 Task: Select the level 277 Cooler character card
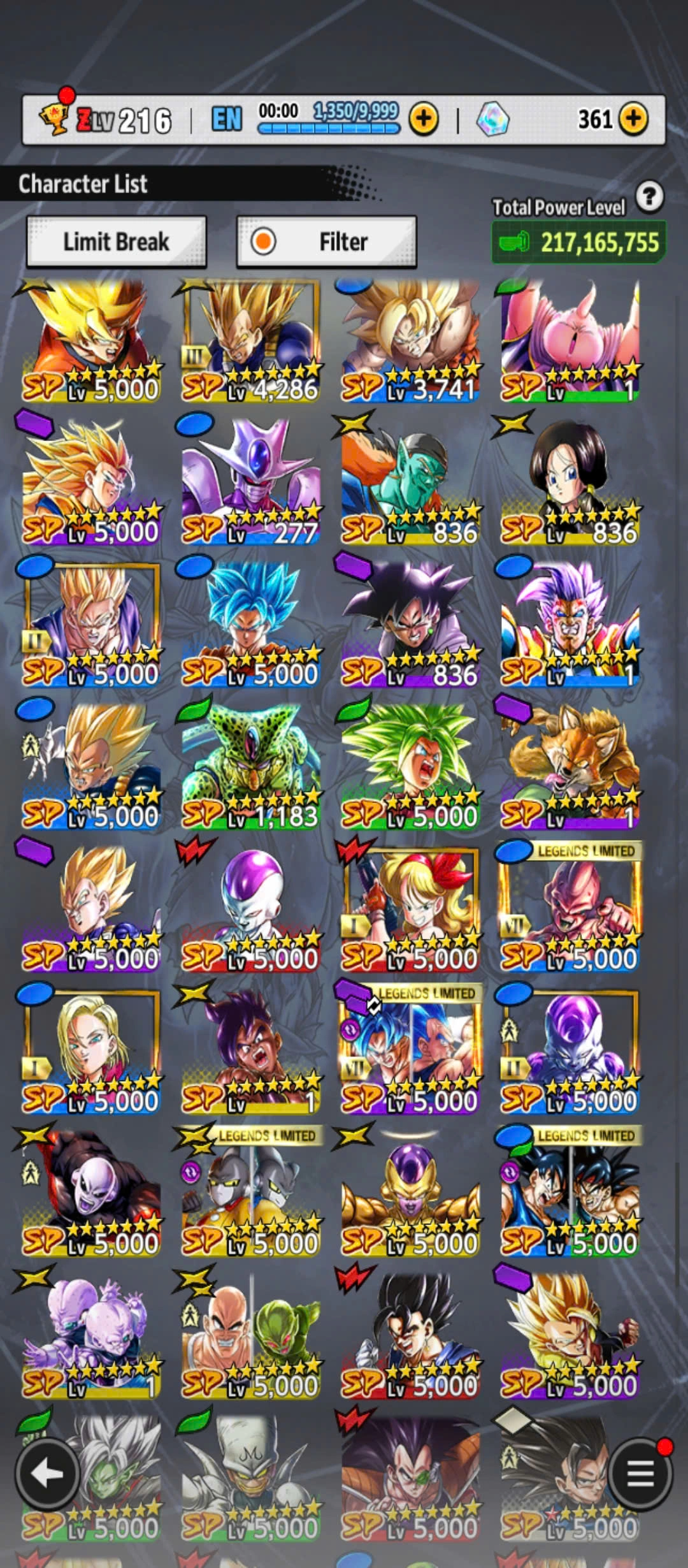click(x=251, y=483)
